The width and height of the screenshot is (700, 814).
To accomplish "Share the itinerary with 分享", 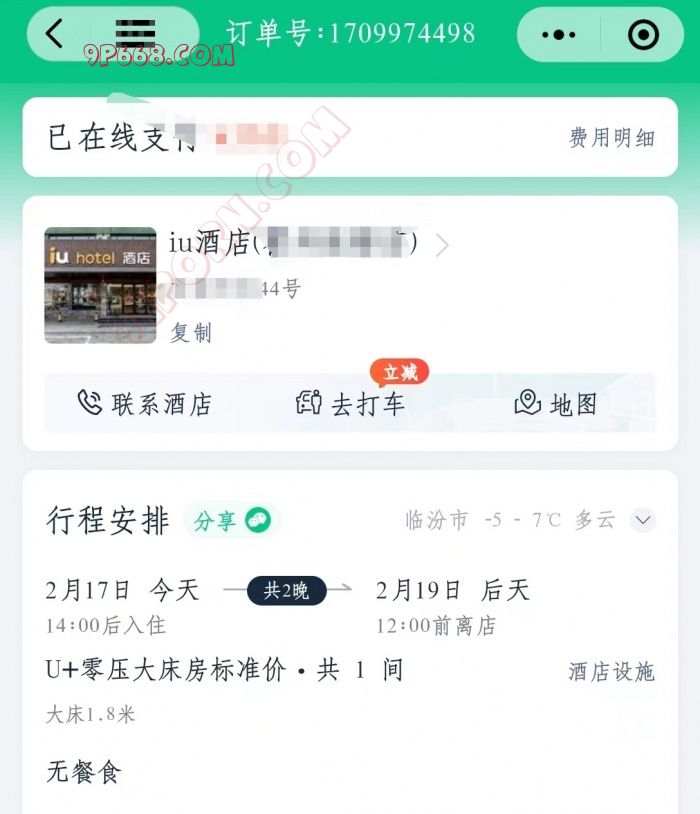I will click(231, 521).
